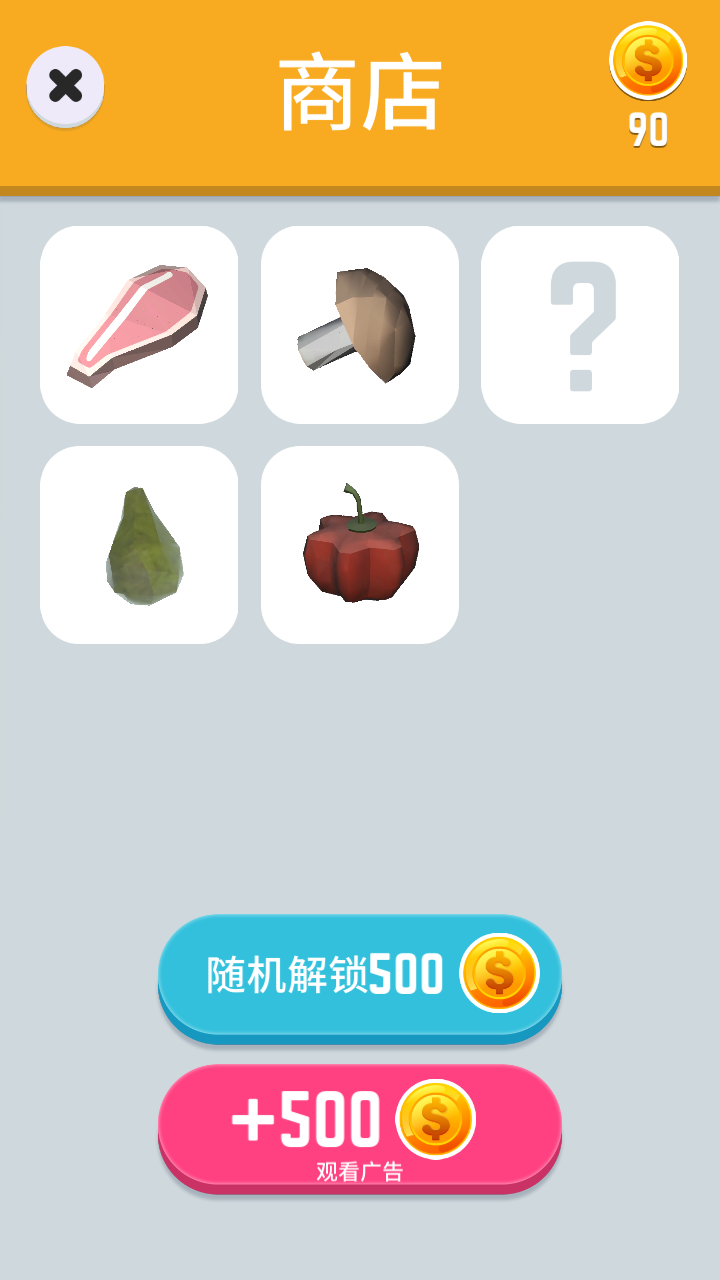Select the steak item in the shop
The width and height of the screenshot is (720, 1280).
coord(140,323)
